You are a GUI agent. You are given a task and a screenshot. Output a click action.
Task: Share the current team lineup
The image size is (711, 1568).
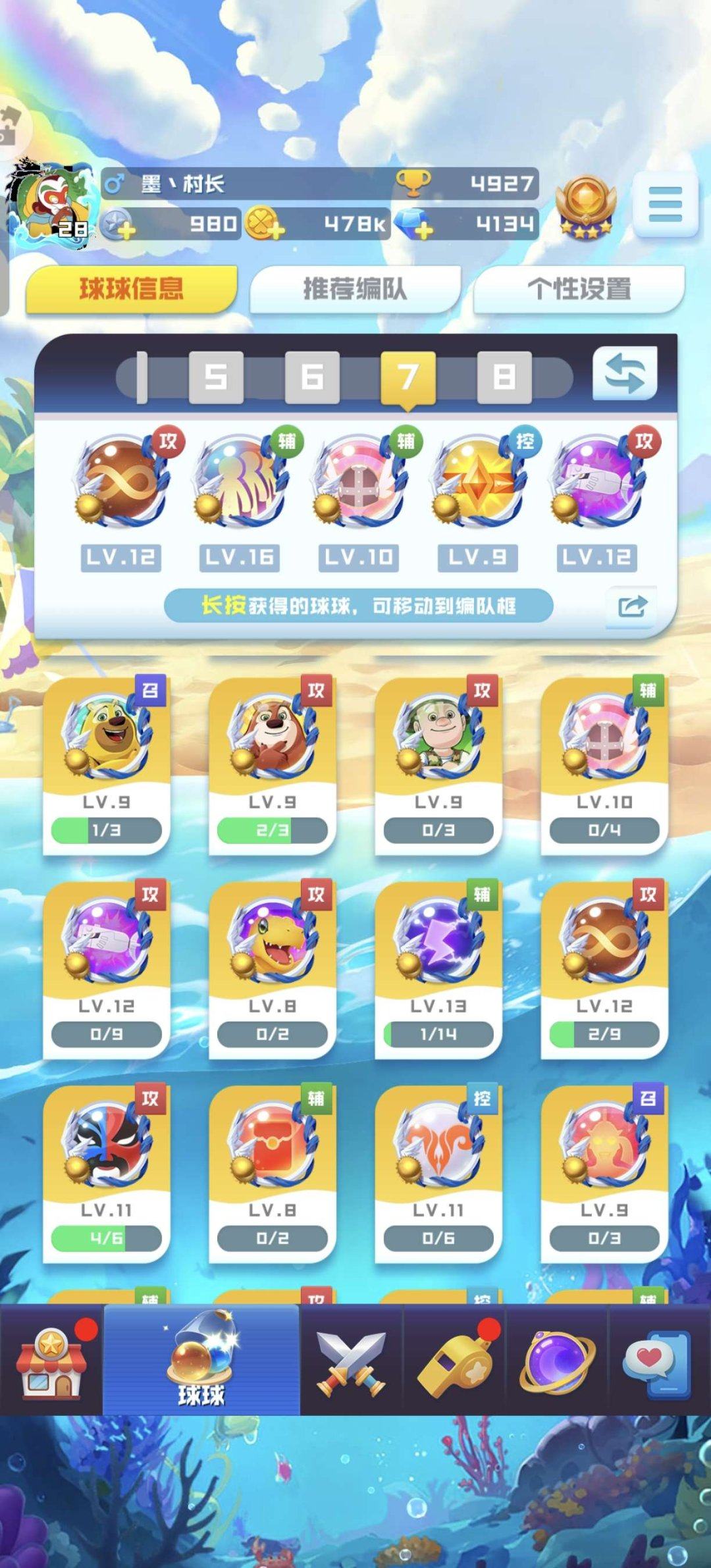coord(631,606)
